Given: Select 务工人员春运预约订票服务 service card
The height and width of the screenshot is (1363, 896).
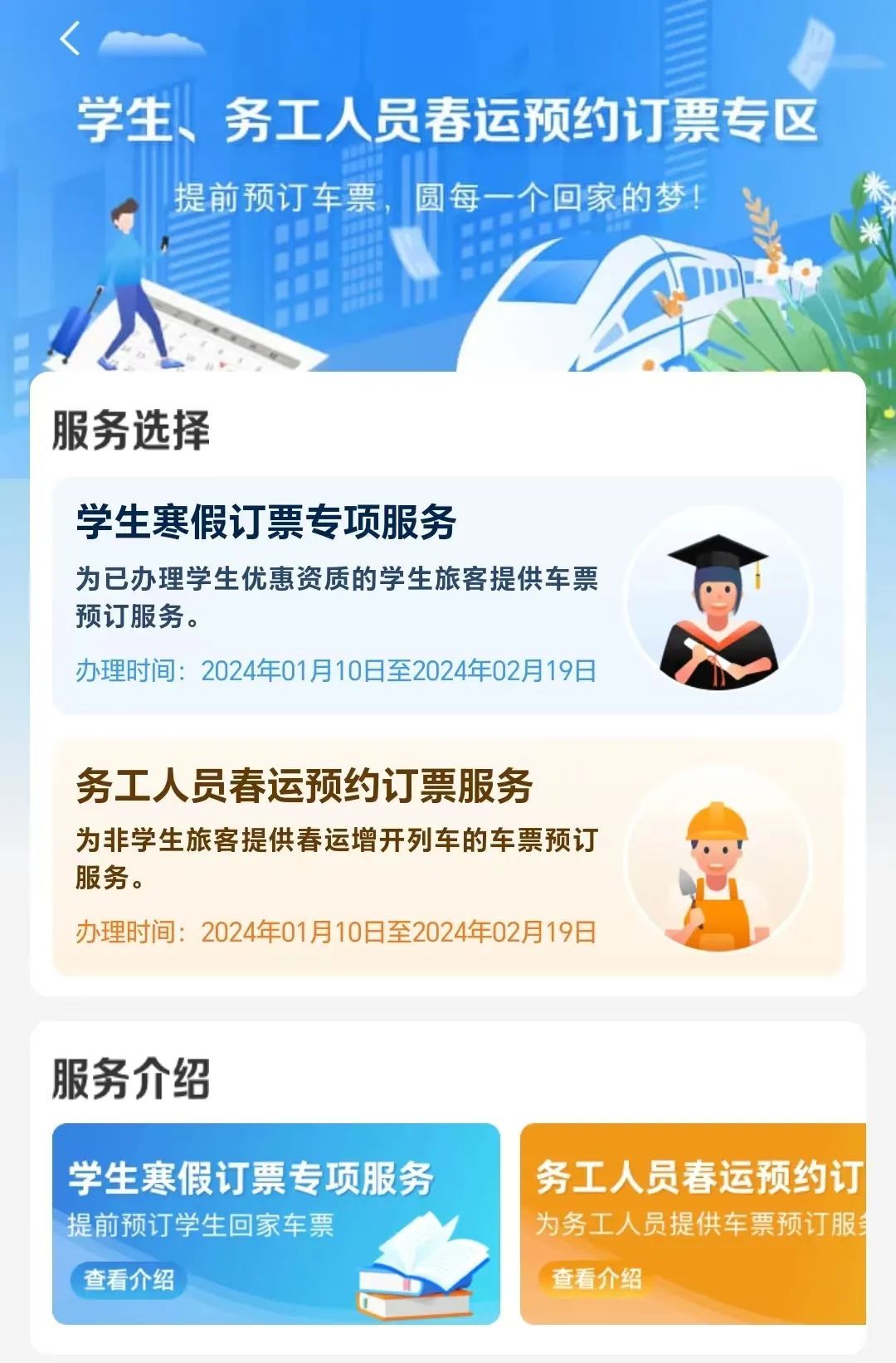Looking at the screenshot, I should [x=448, y=857].
